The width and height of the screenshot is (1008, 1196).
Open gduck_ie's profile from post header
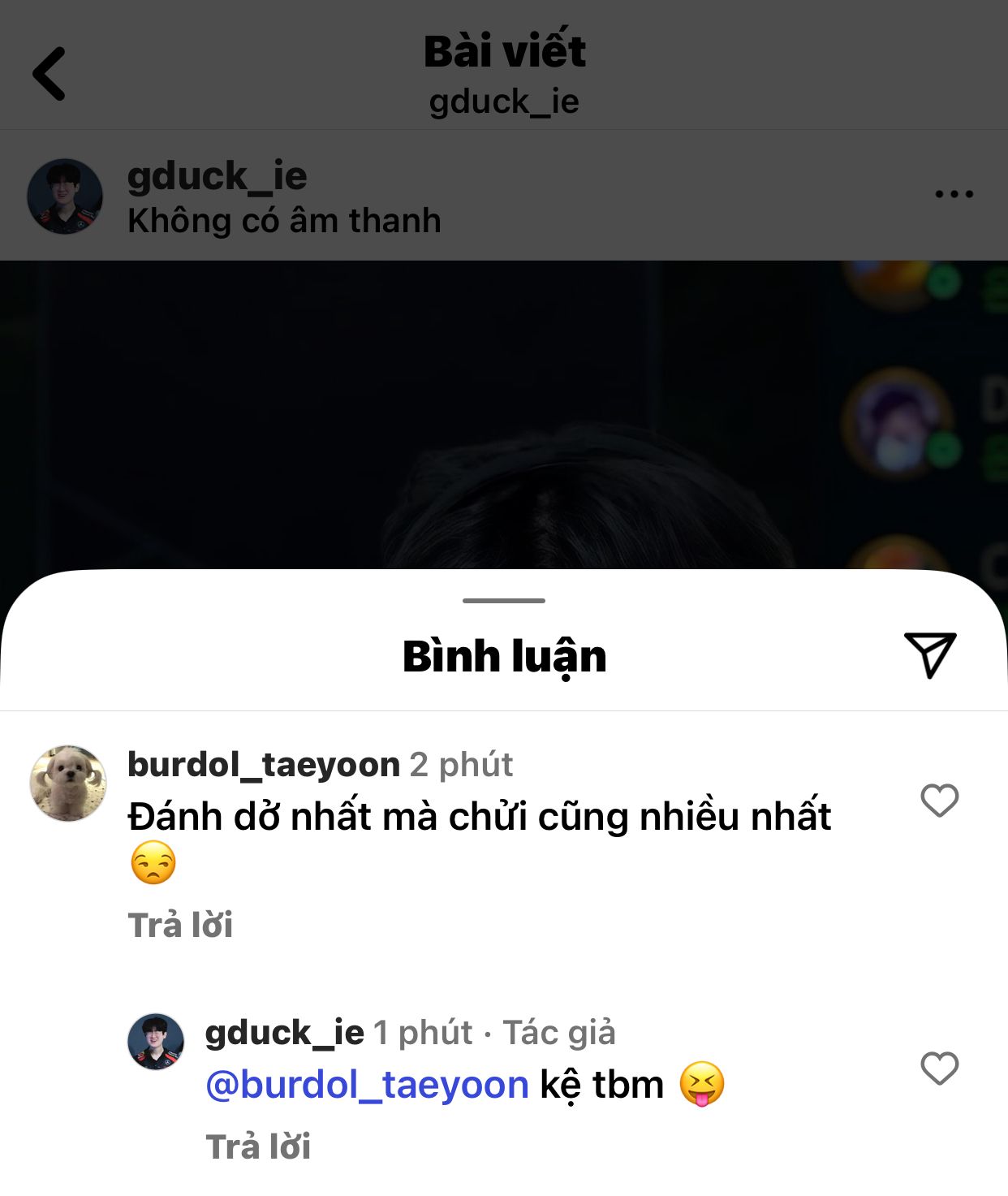(x=217, y=176)
